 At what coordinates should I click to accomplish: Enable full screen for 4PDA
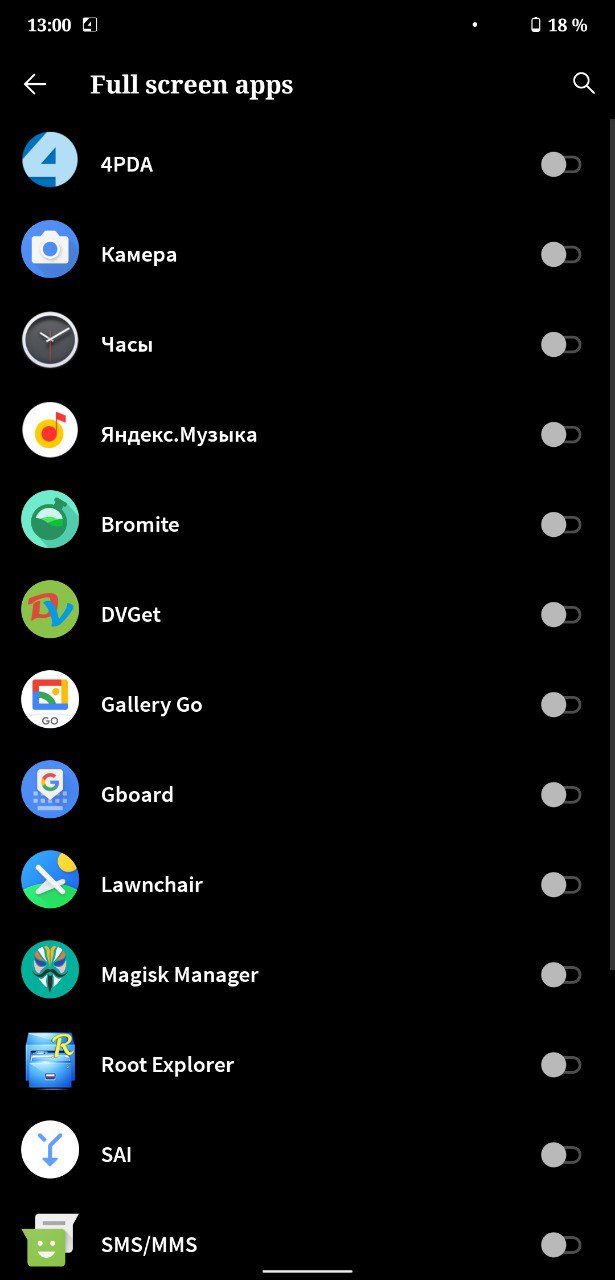click(x=561, y=165)
